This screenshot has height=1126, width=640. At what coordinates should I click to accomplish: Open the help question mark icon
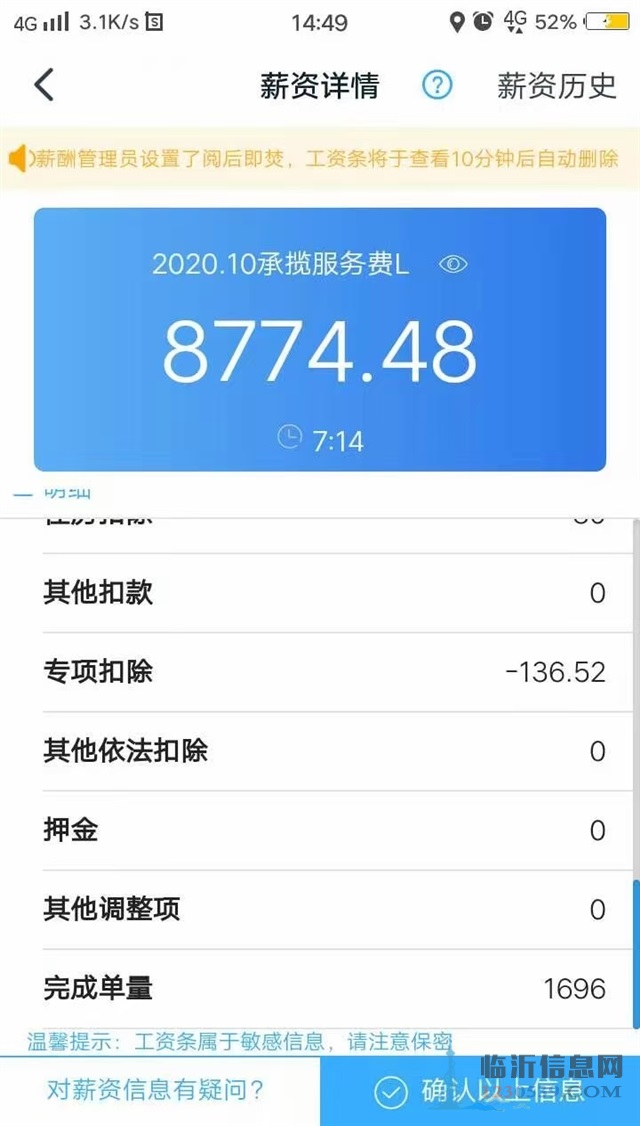[437, 85]
